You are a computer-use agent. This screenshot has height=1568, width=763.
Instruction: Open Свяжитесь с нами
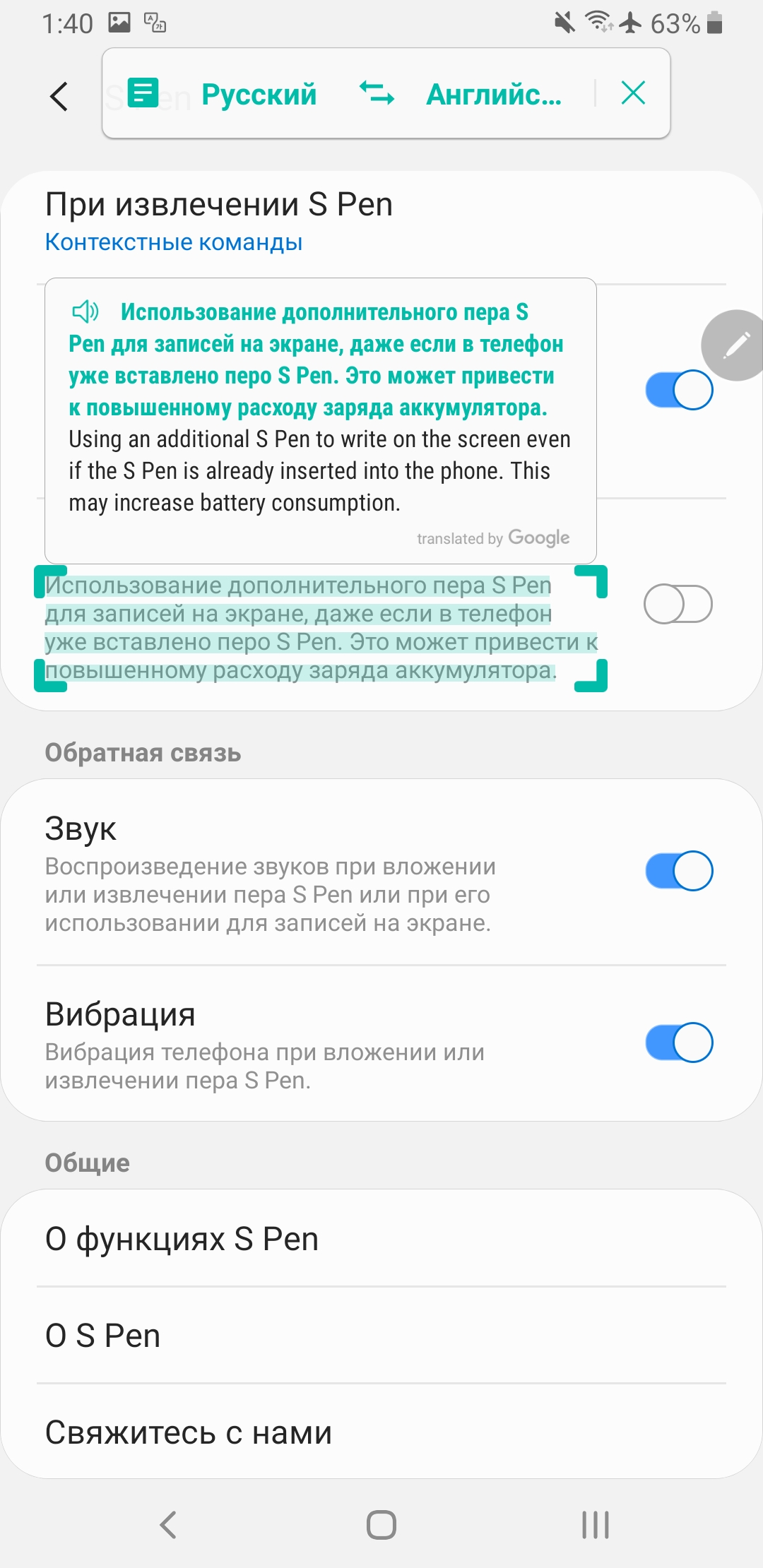[x=381, y=1432]
